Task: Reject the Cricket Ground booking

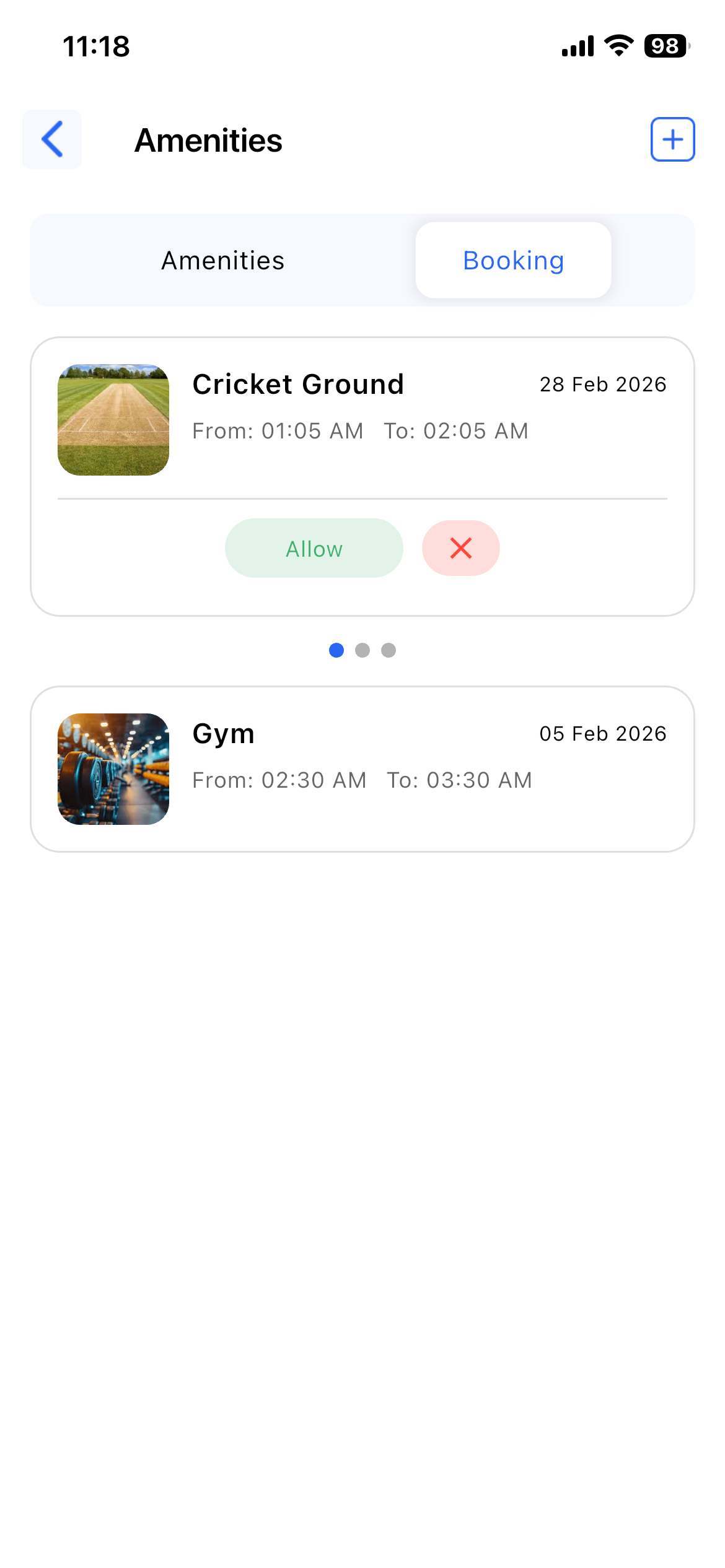Action: coord(460,549)
